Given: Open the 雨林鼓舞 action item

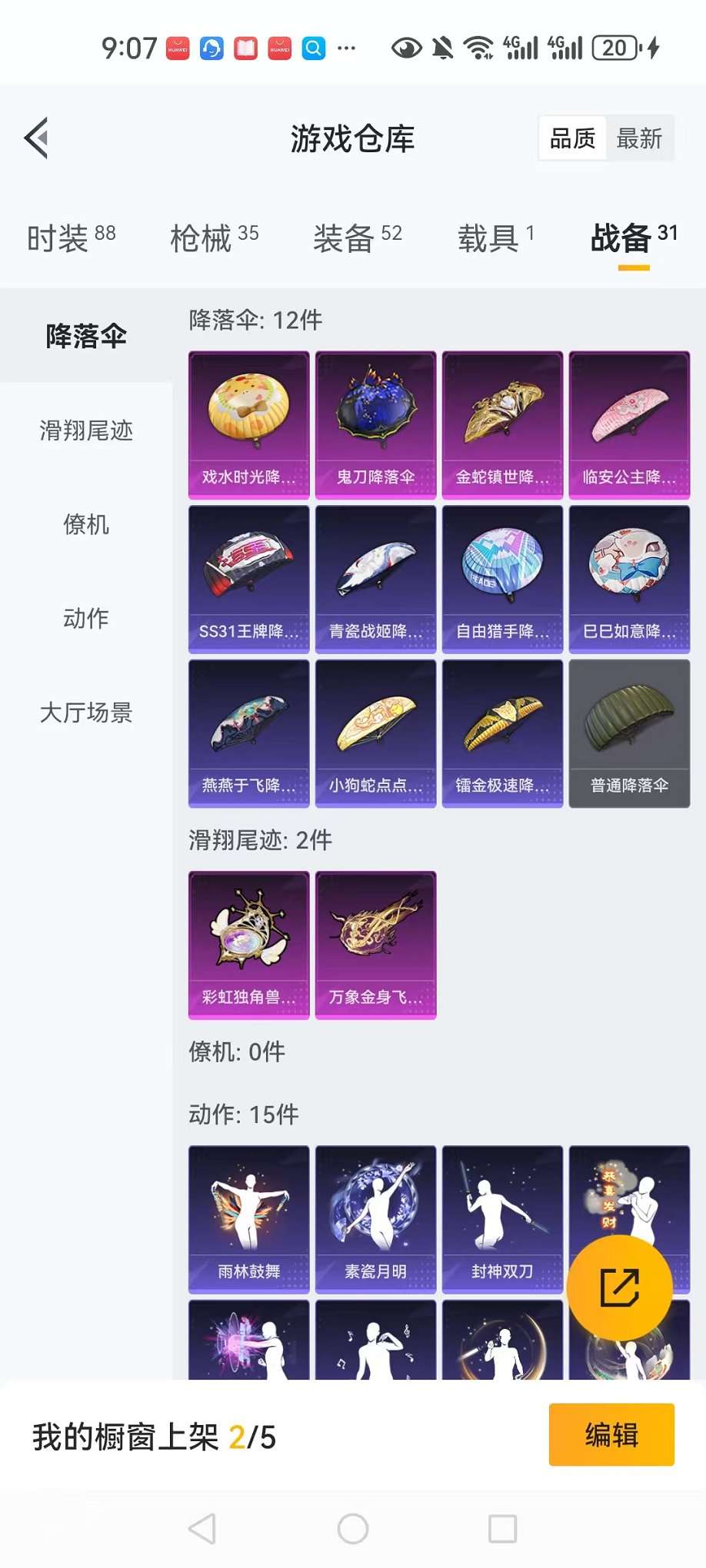Looking at the screenshot, I should tap(248, 1219).
